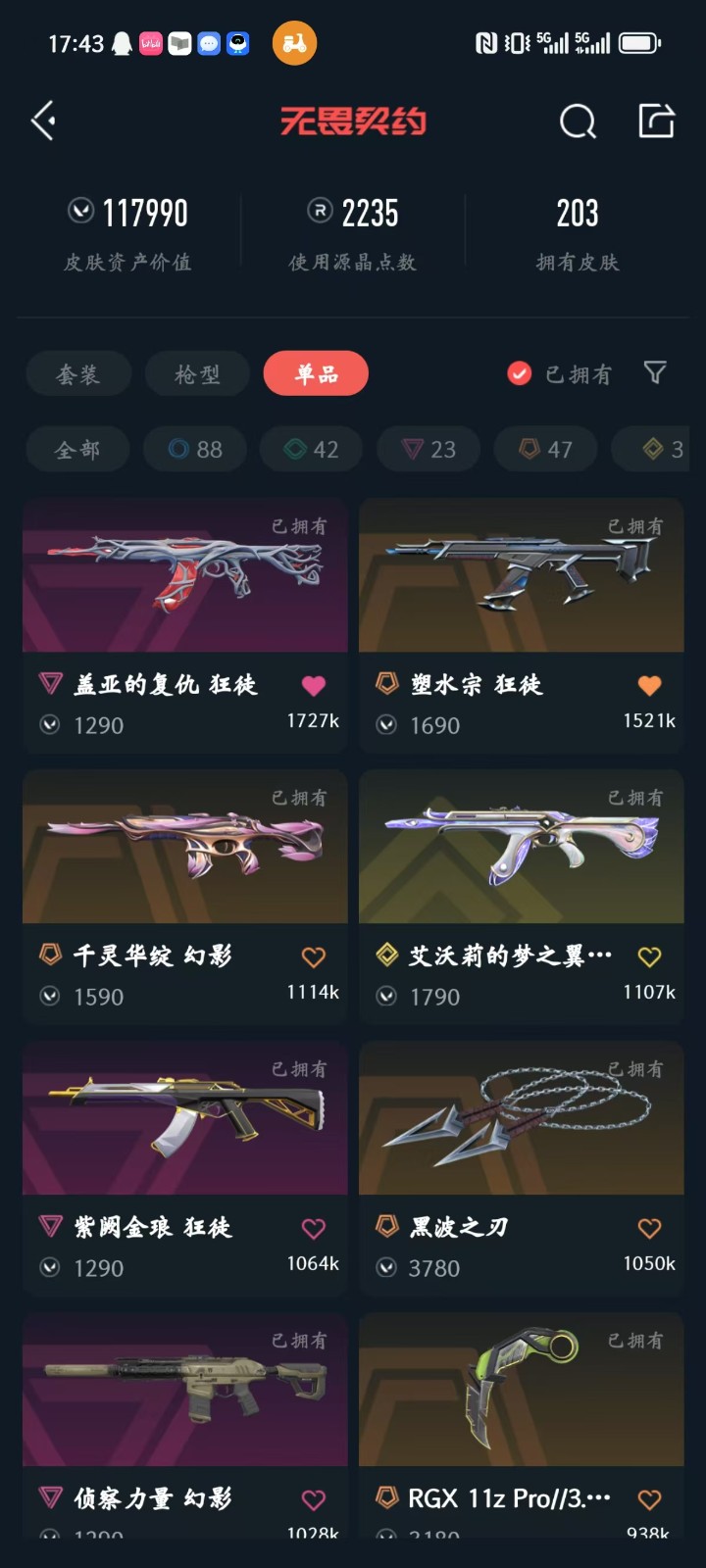This screenshot has height=1568, width=706.
Task: Filter by the blue tier chip 88
Action: point(194,450)
